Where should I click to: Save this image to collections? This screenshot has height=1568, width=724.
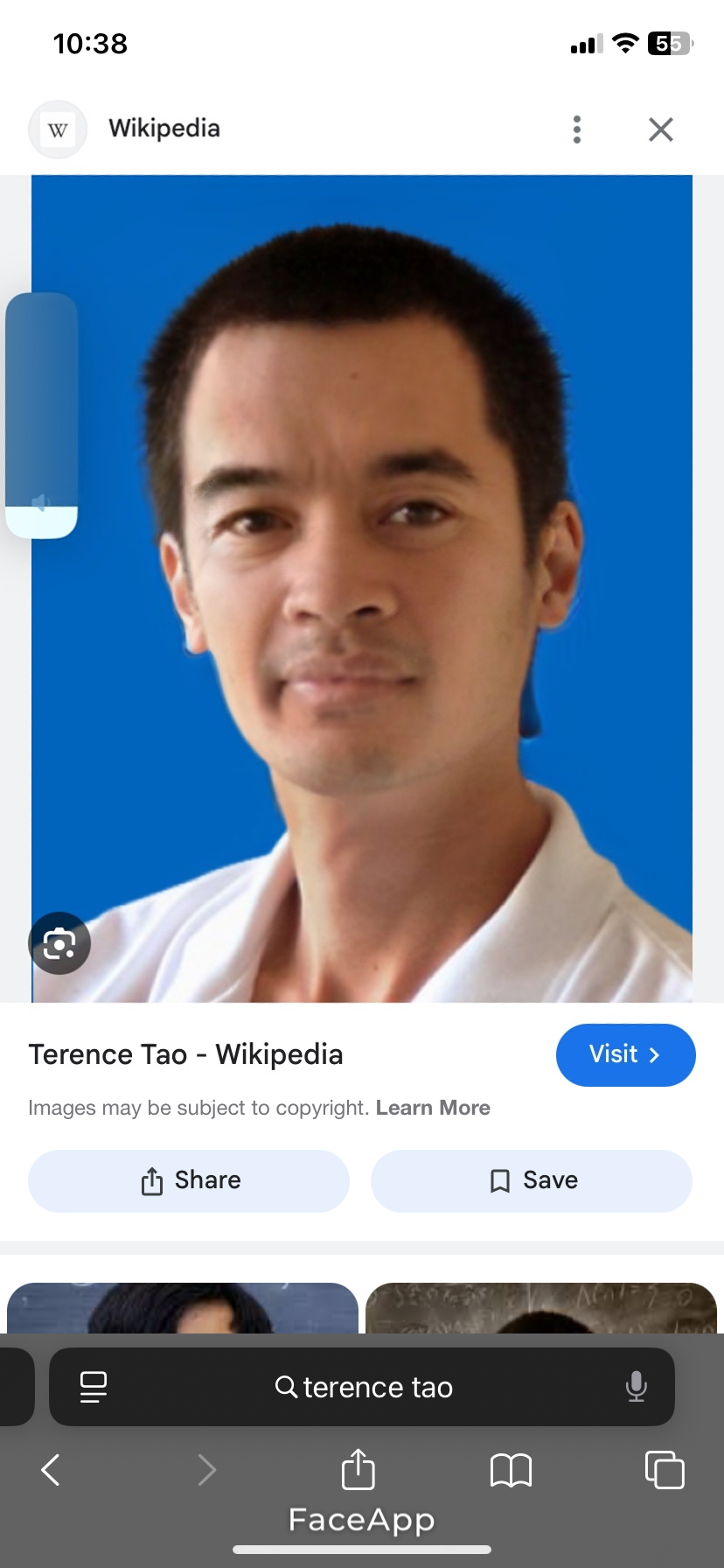(x=532, y=1180)
